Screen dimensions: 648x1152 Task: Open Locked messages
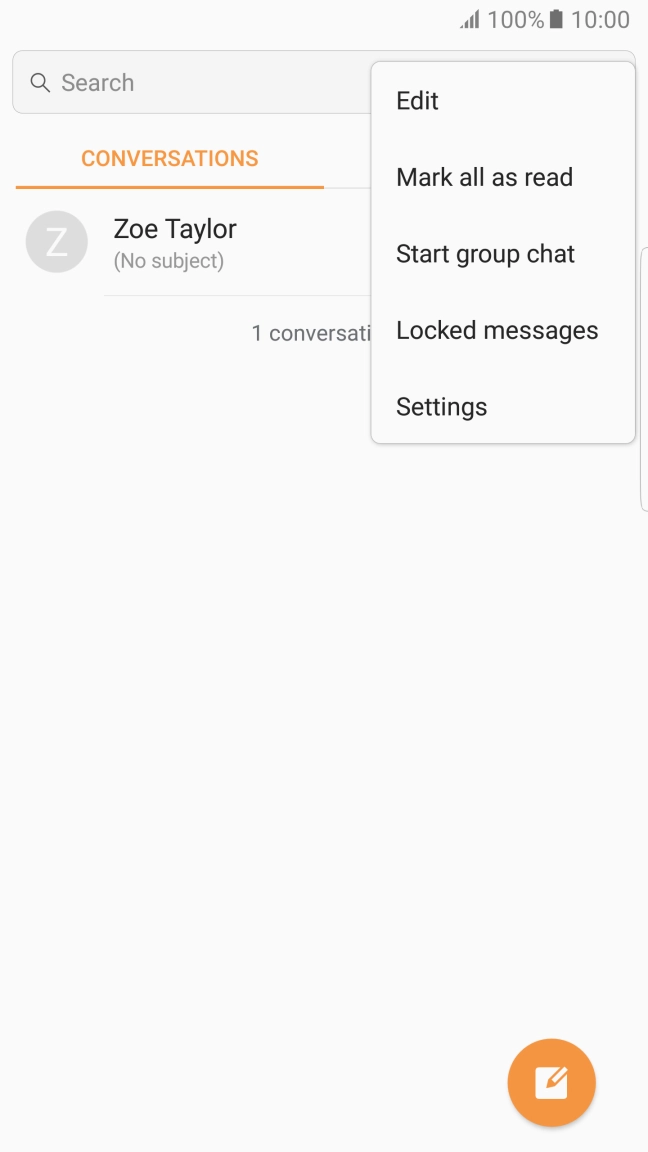pos(503,330)
